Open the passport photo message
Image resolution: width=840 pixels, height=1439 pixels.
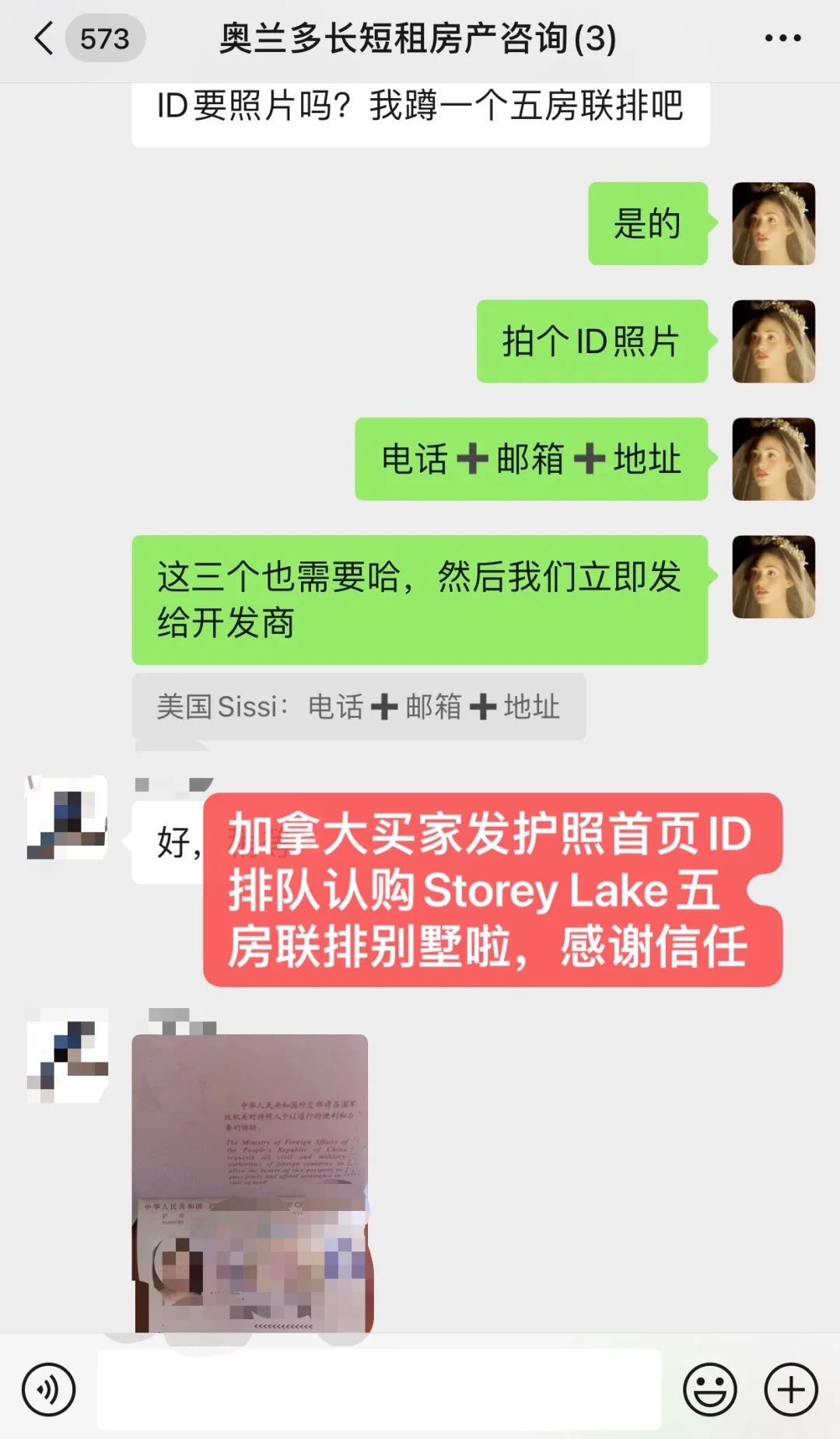tap(250, 1183)
